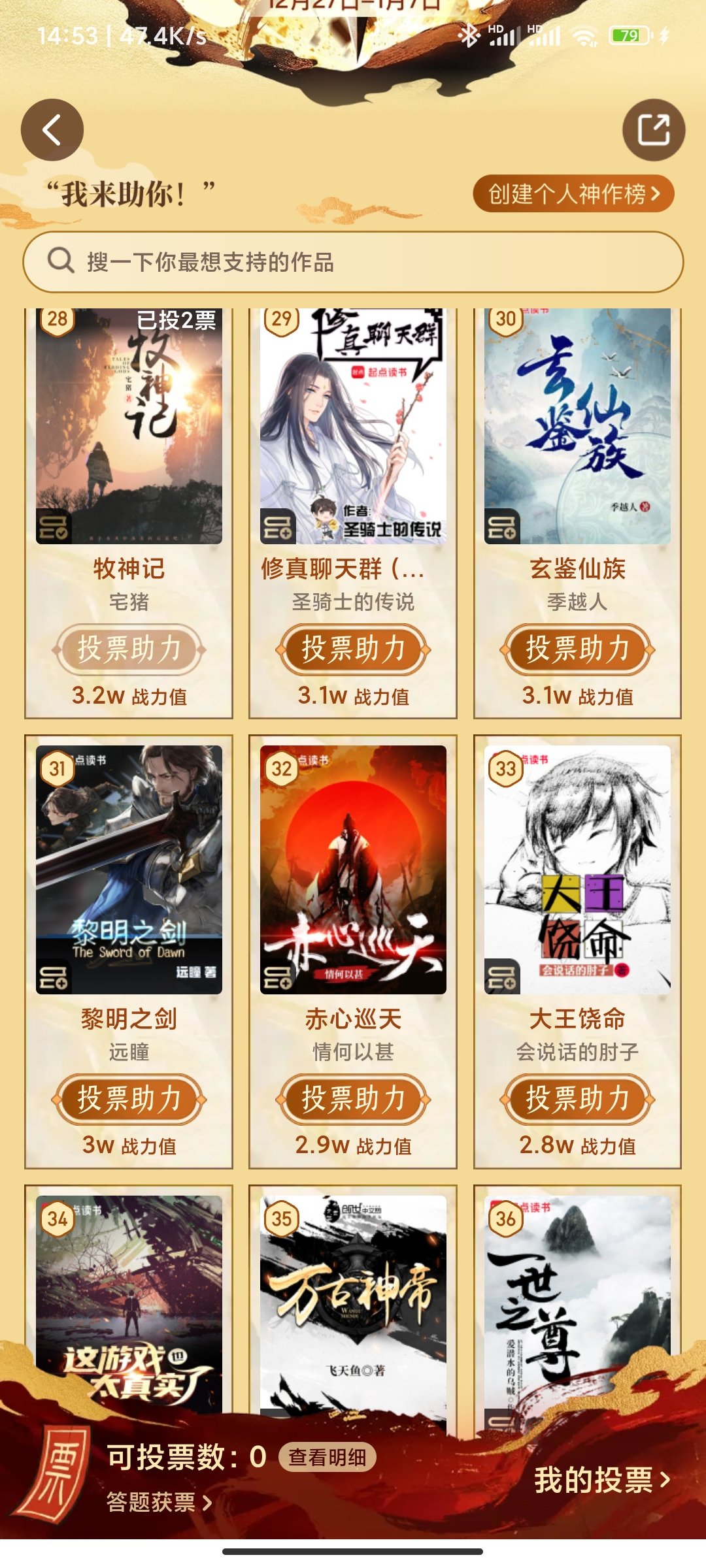Add 大王饶命 to the bookshelf
The image size is (706, 1568).
pyautogui.click(x=502, y=977)
